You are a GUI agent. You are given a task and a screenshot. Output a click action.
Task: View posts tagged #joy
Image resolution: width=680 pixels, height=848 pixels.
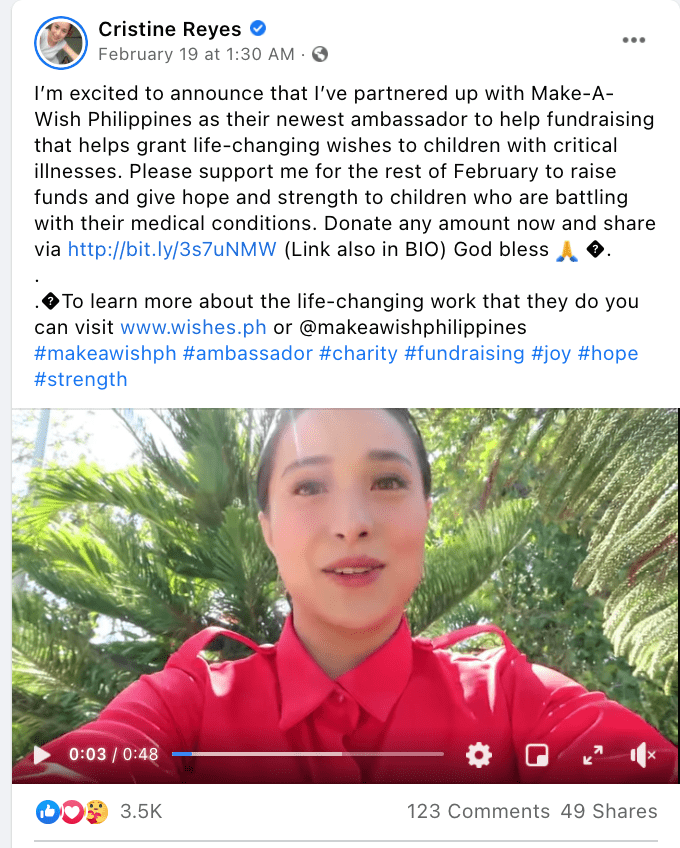(551, 353)
